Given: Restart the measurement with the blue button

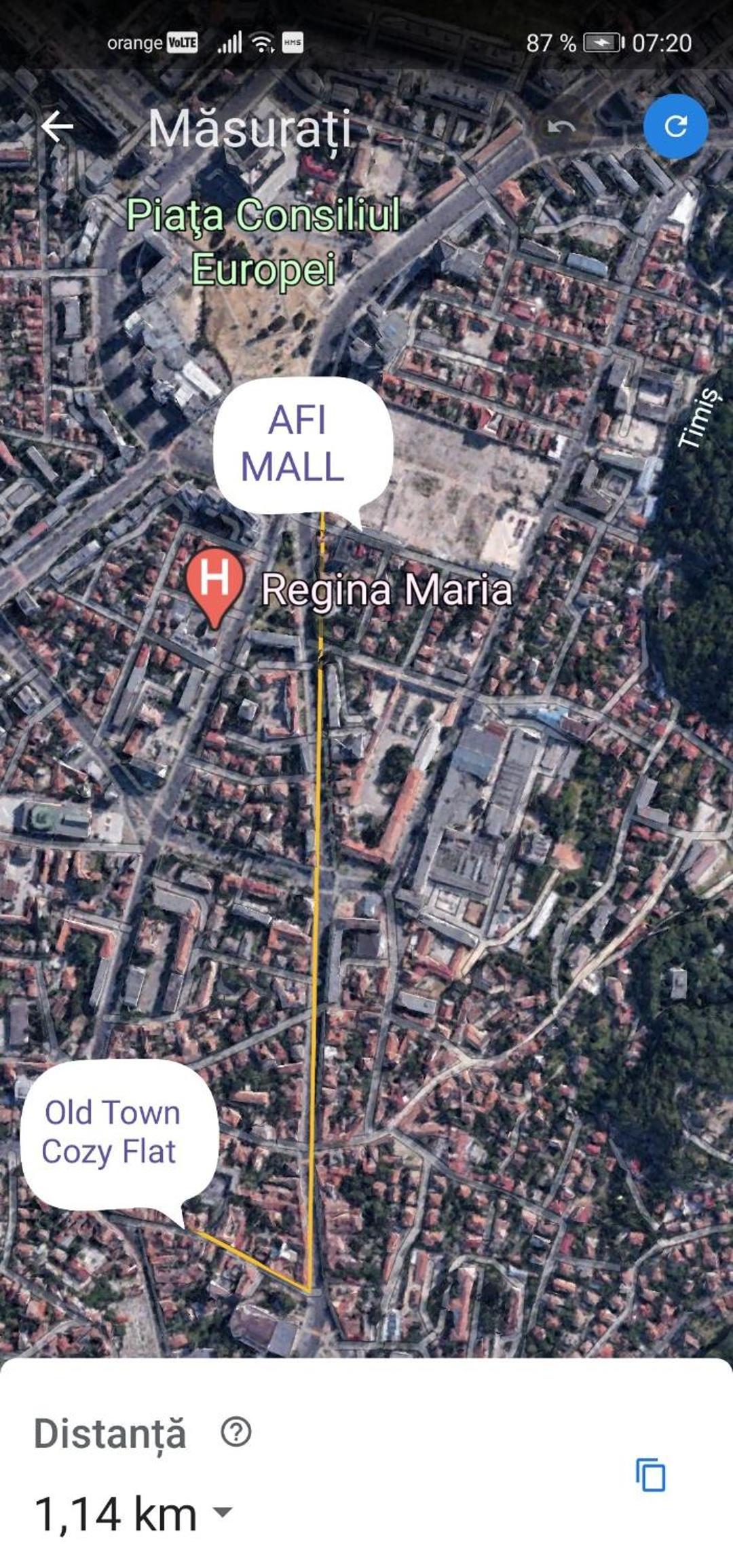Looking at the screenshot, I should [675, 126].
